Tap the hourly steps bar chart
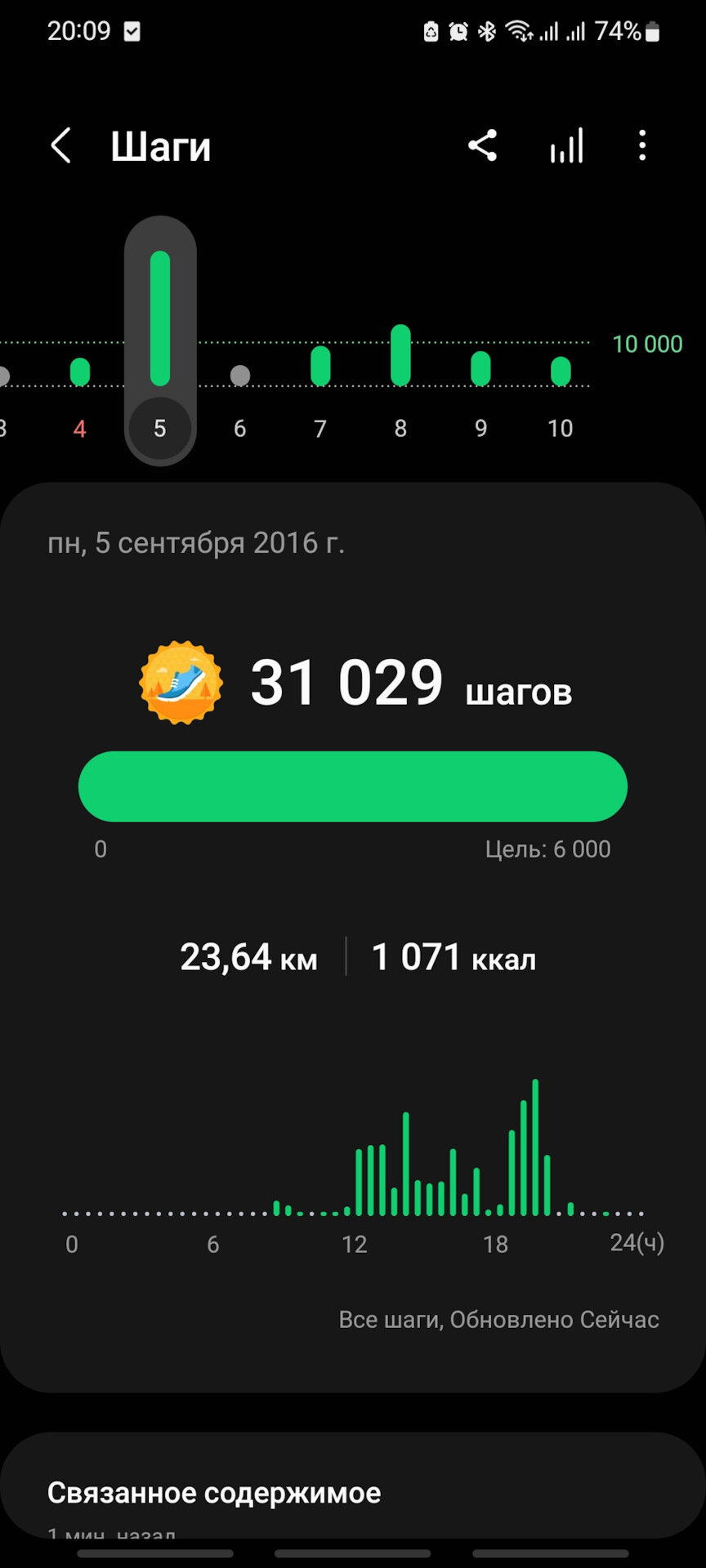This screenshot has width=706, height=1568. 353,1160
